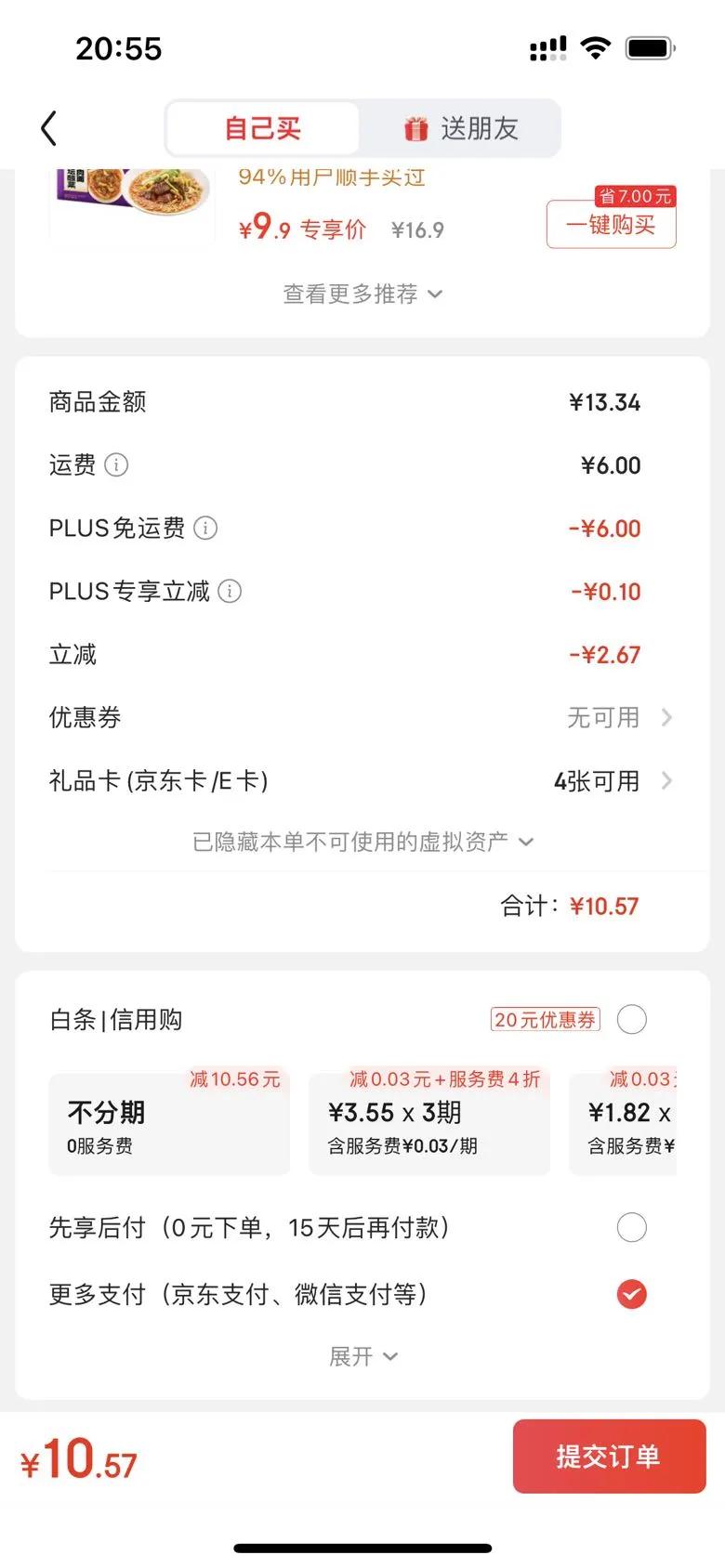
Task: Choose the 不分期 installment option
Action: pyautogui.click(x=169, y=1124)
